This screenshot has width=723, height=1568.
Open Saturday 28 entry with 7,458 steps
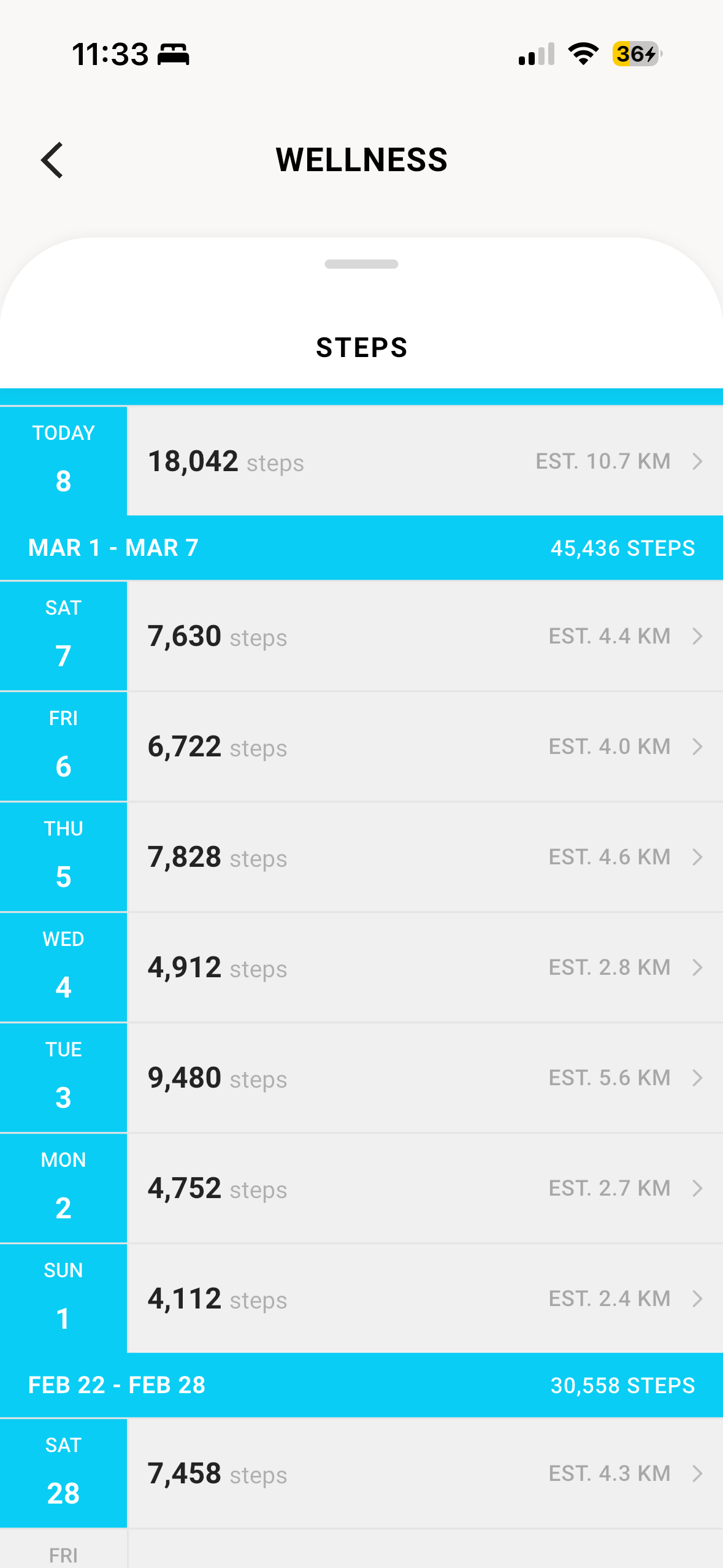(x=423, y=1473)
